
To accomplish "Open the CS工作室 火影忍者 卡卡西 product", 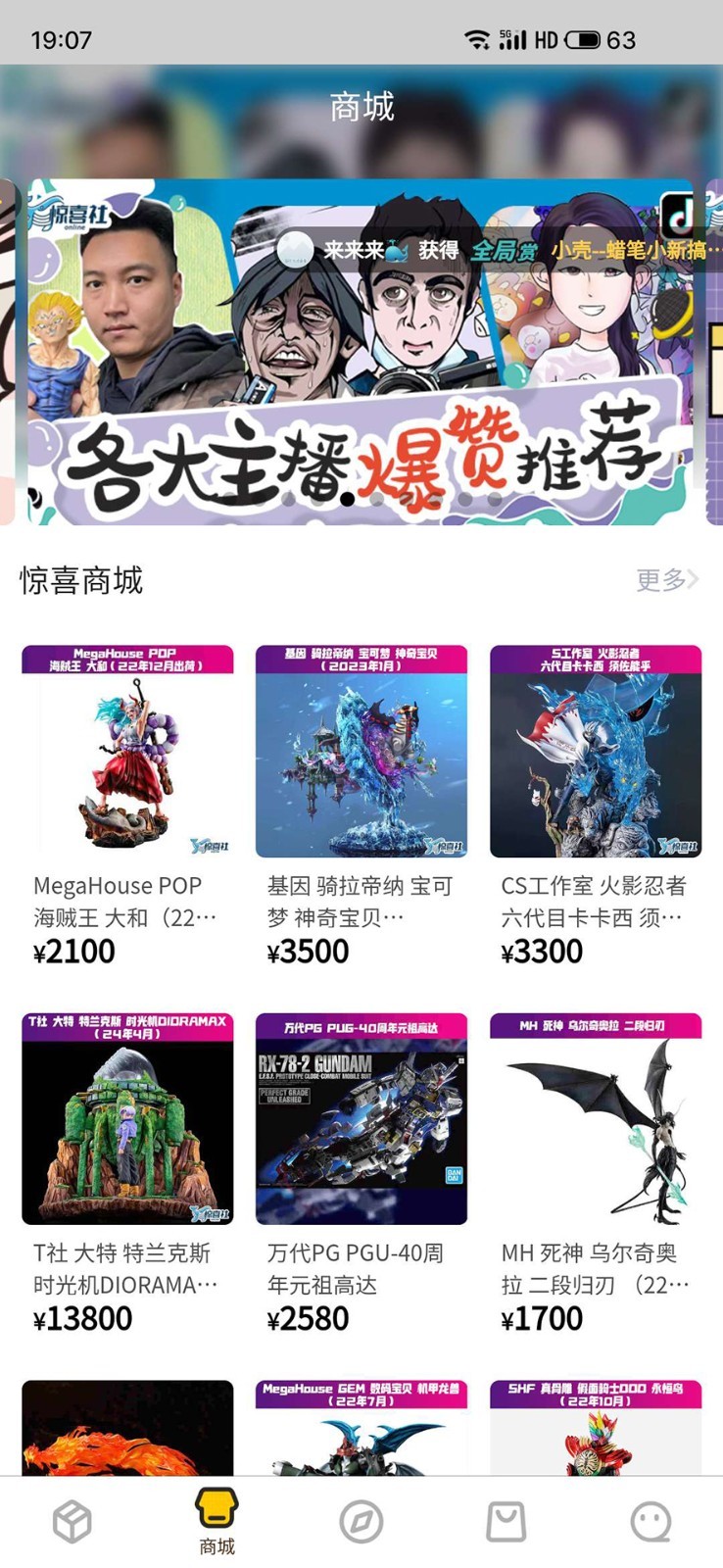I will click(x=596, y=806).
